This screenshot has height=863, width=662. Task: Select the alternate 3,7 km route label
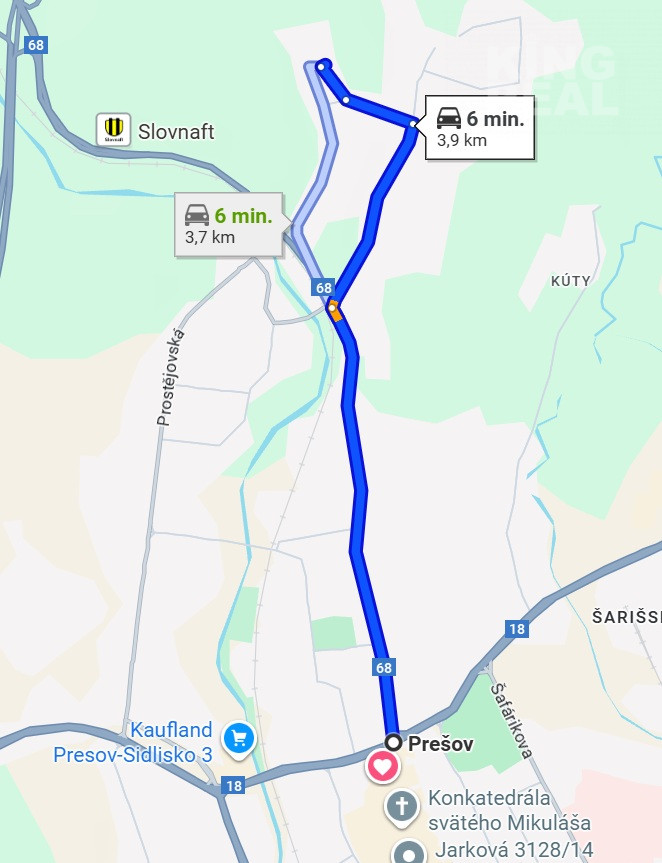(228, 224)
